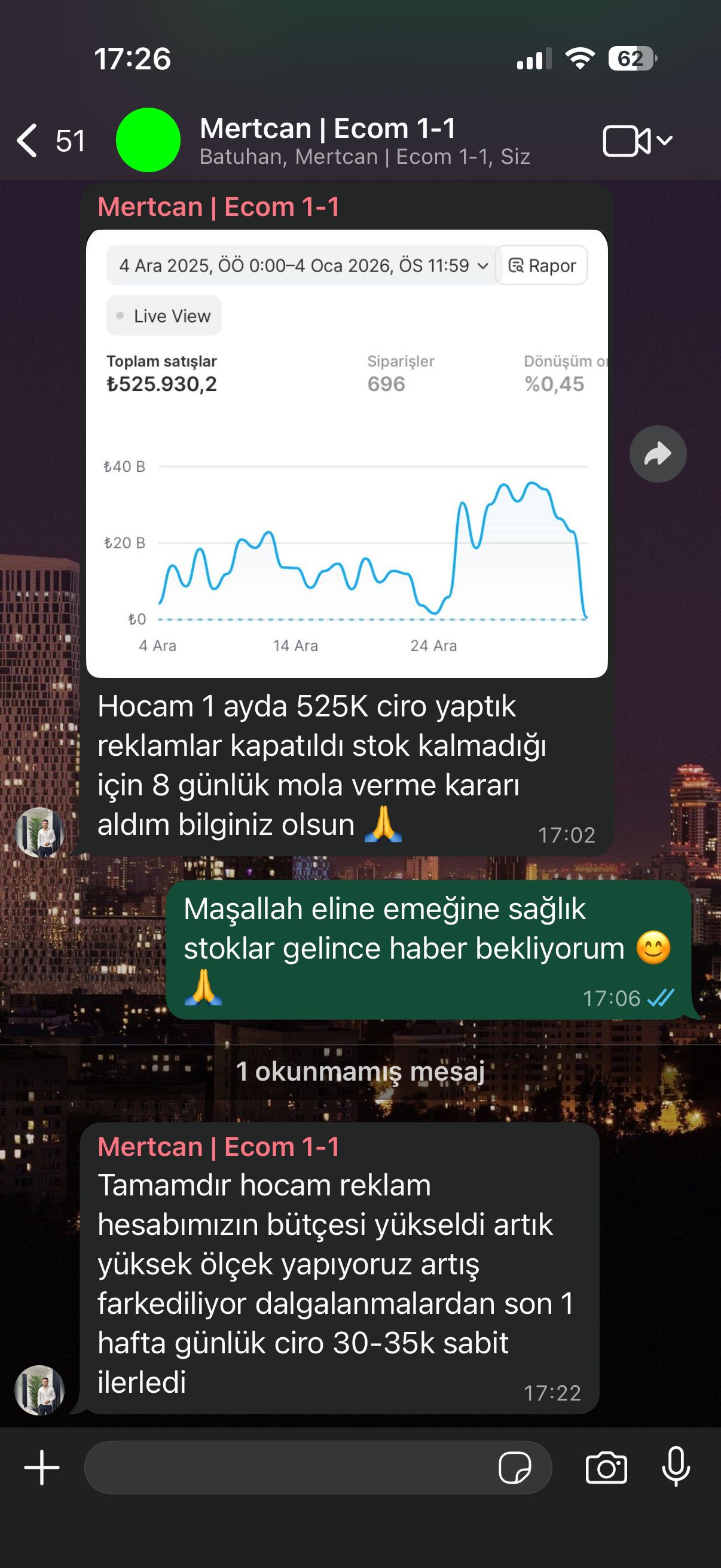This screenshot has height=1568, width=721.
Task: Open the Mertcan | Ecom 1-1 group info
Action: (x=365, y=141)
